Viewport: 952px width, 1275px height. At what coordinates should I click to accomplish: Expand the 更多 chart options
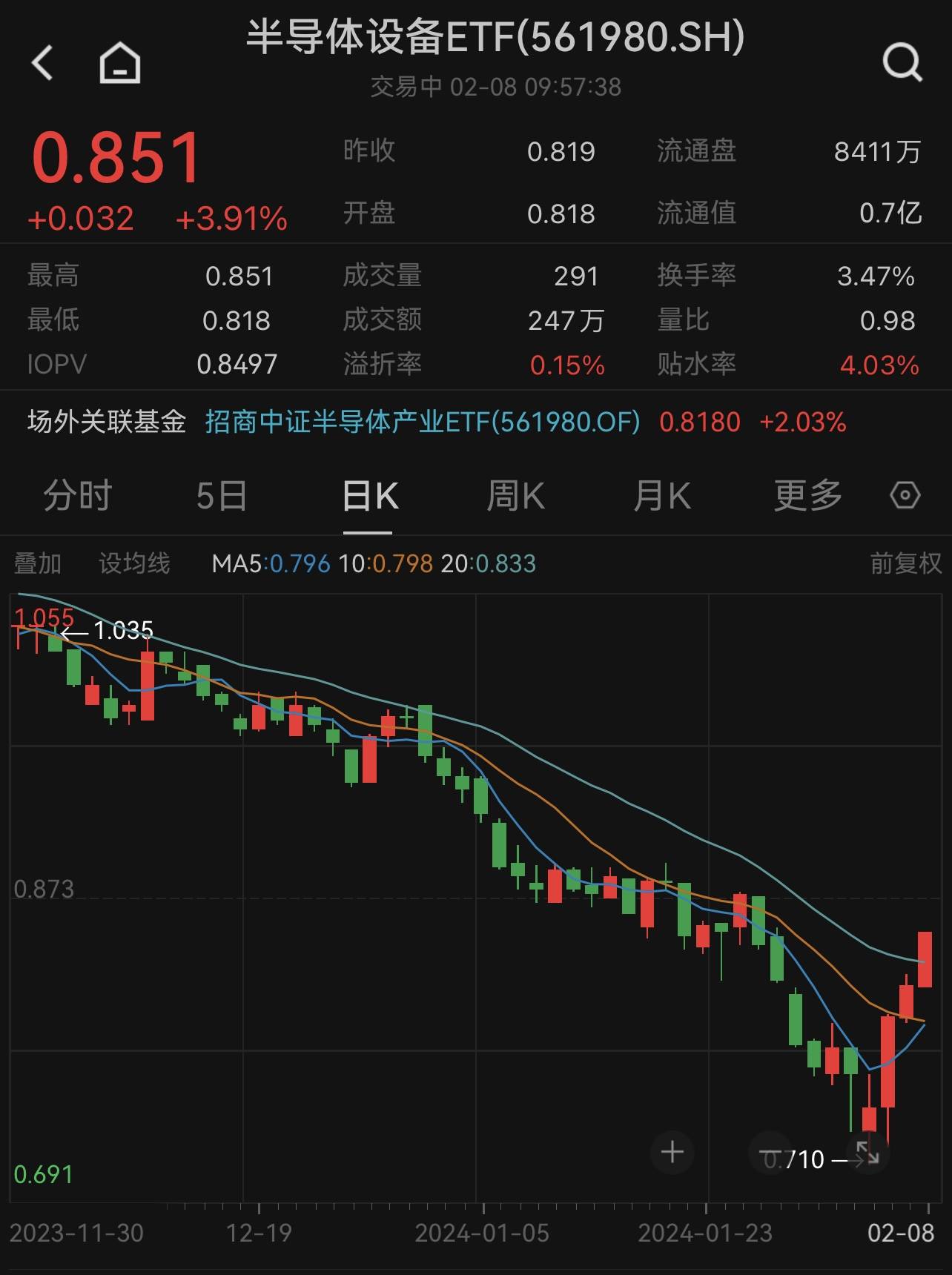pos(807,497)
